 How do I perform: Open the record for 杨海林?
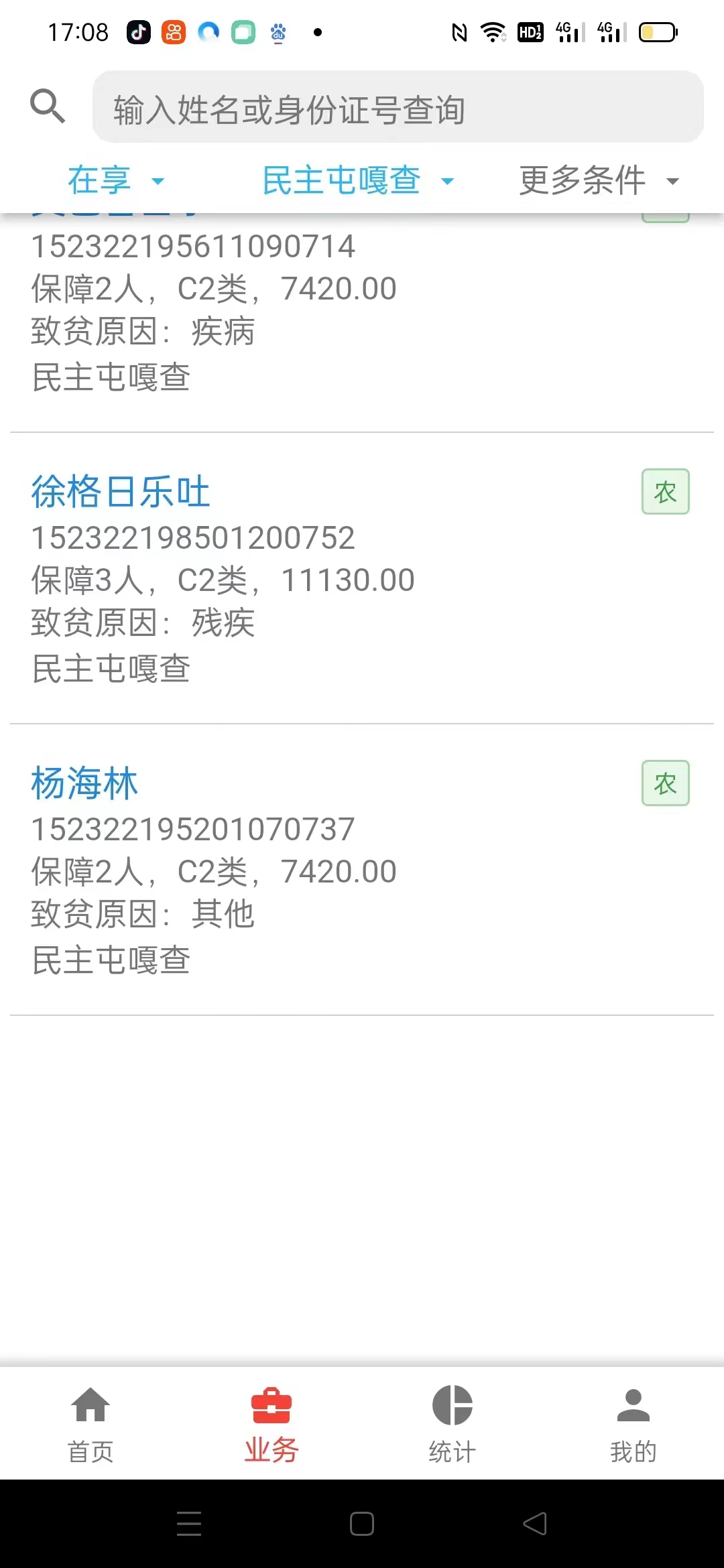[362, 870]
